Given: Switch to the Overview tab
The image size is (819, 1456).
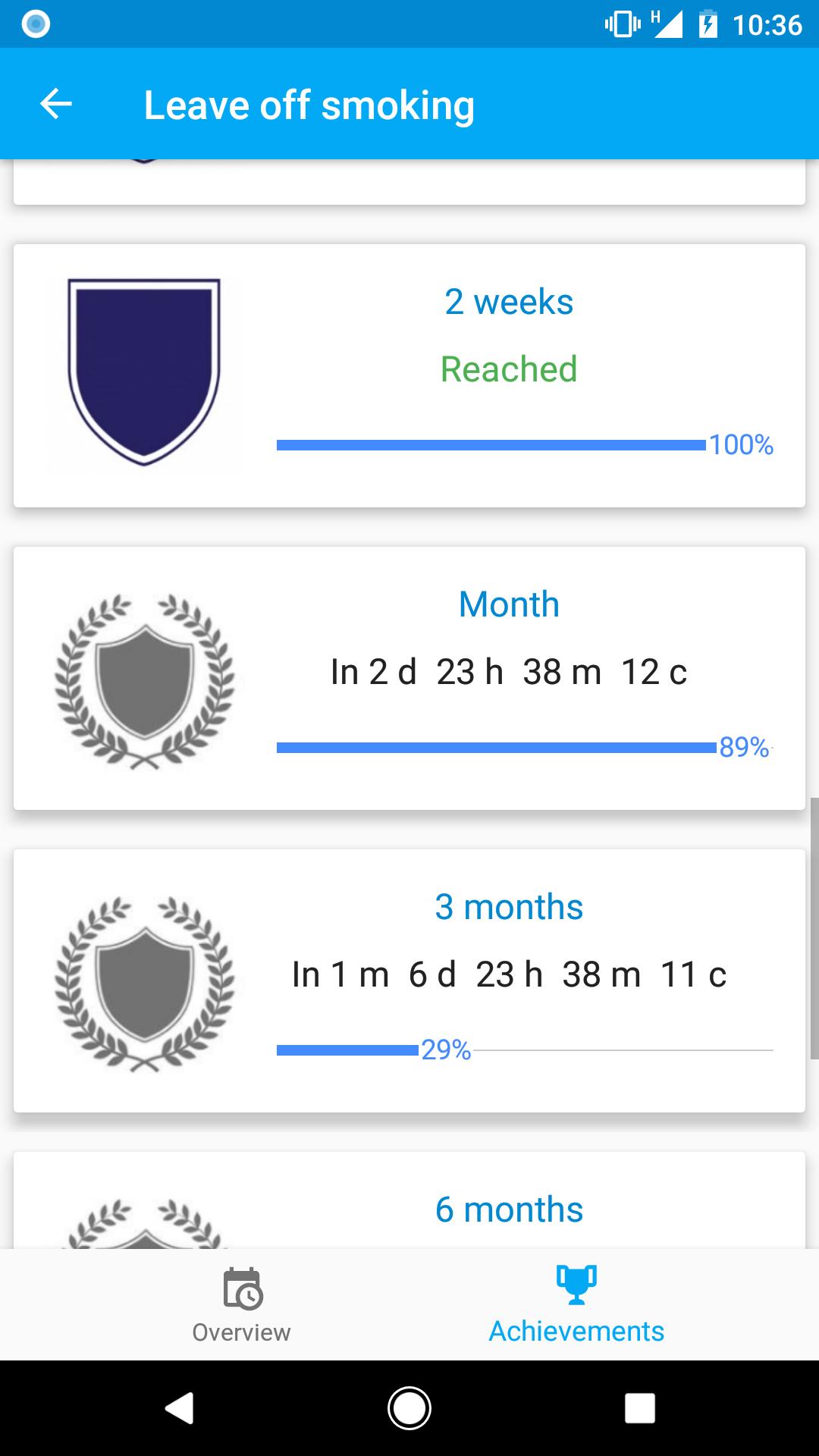Looking at the screenshot, I should click(x=242, y=1304).
